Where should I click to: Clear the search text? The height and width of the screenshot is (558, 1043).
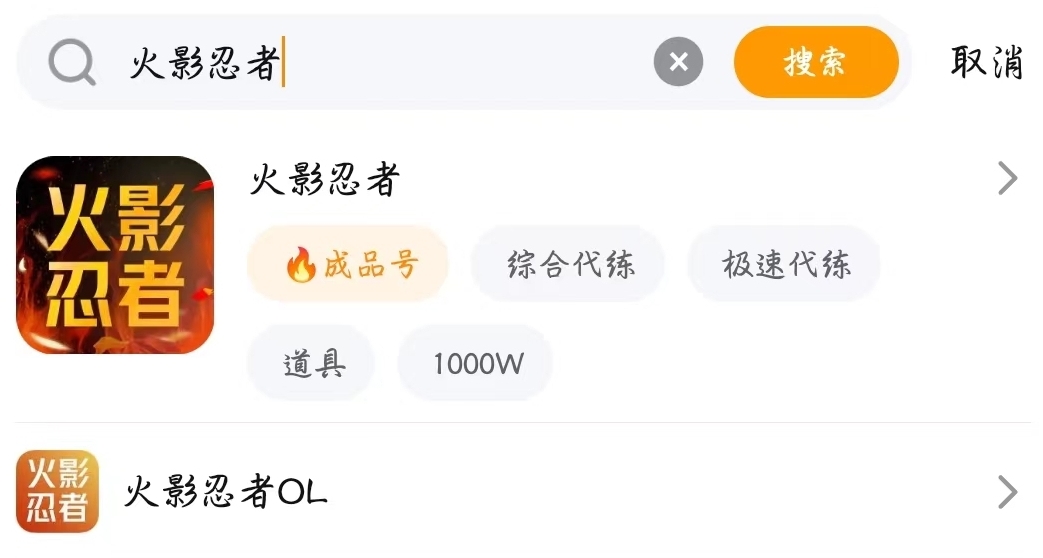pos(678,63)
